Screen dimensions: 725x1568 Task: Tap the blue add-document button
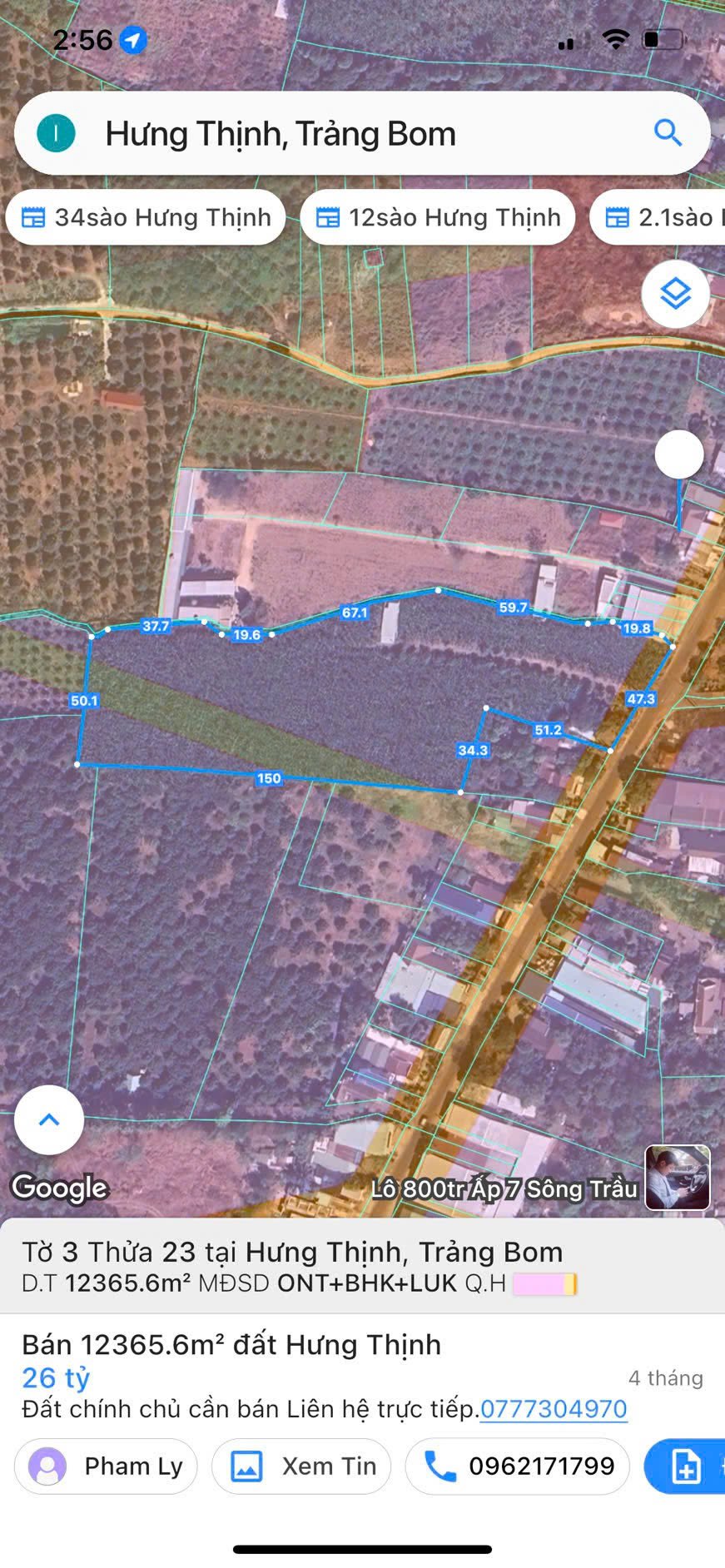[687, 1466]
